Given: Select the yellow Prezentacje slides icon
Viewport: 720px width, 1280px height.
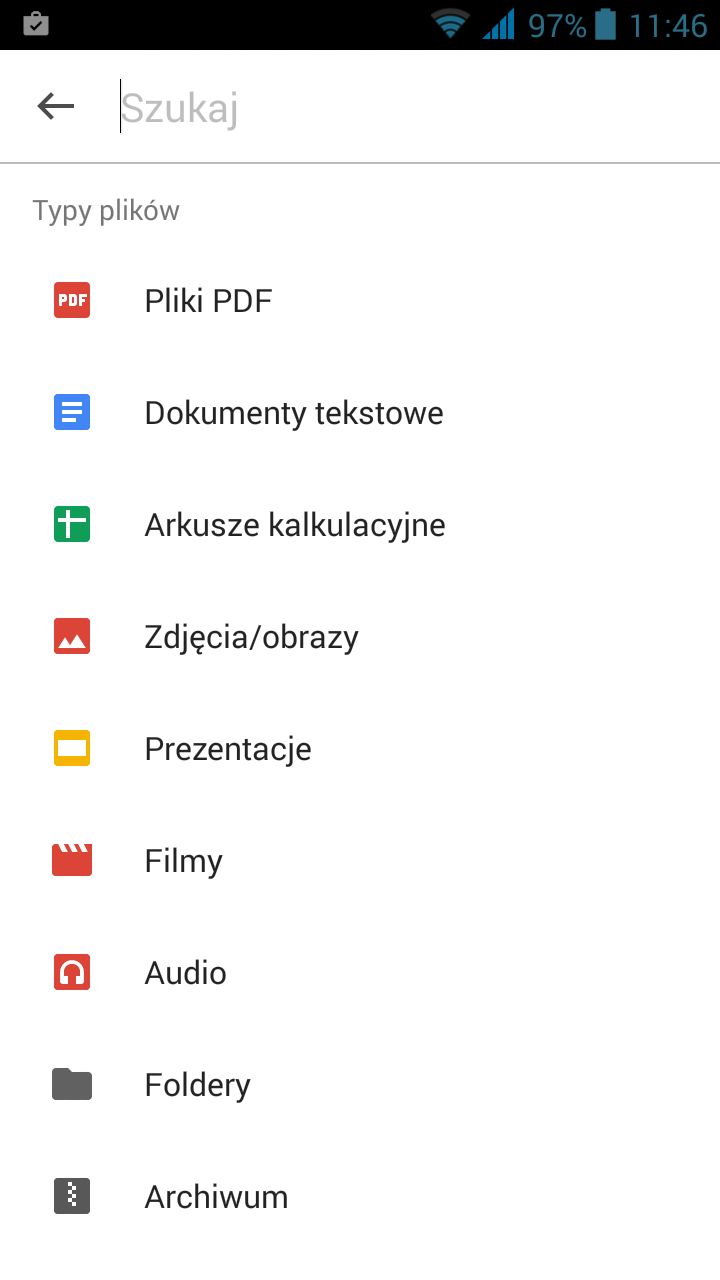Looking at the screenshot, I should pyautogui.click(x=71, y=747).
